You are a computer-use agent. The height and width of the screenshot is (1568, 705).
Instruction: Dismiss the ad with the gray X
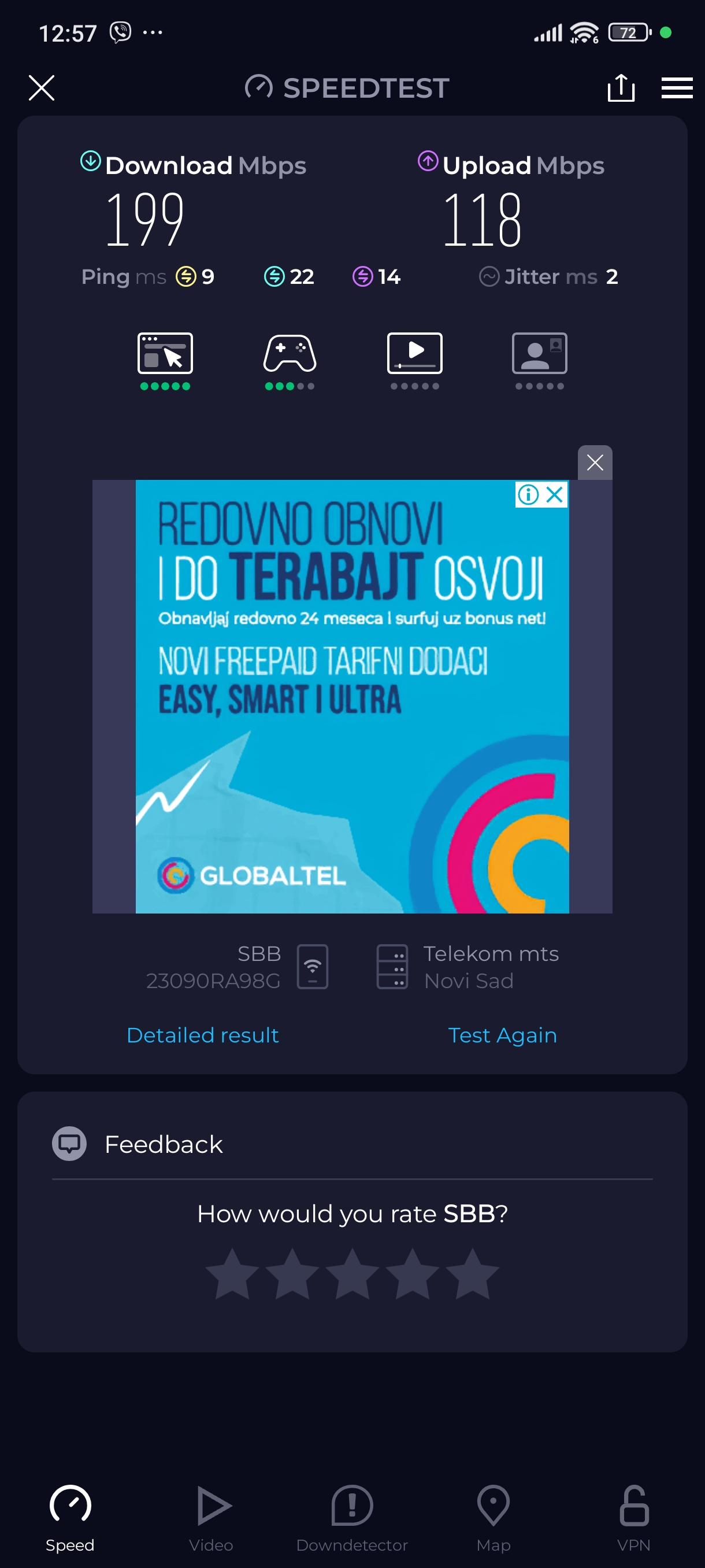(594, 463)
